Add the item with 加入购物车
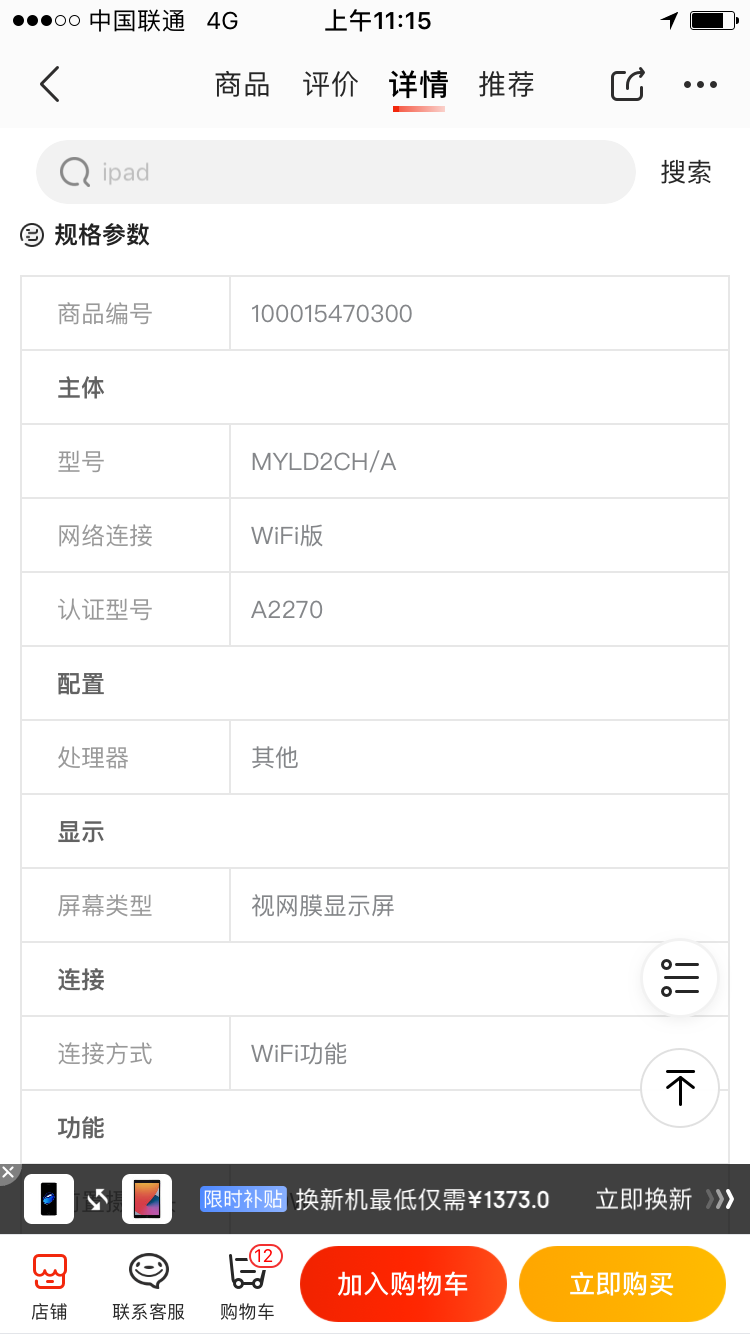750x1334 pixels. click(403, 1284)
